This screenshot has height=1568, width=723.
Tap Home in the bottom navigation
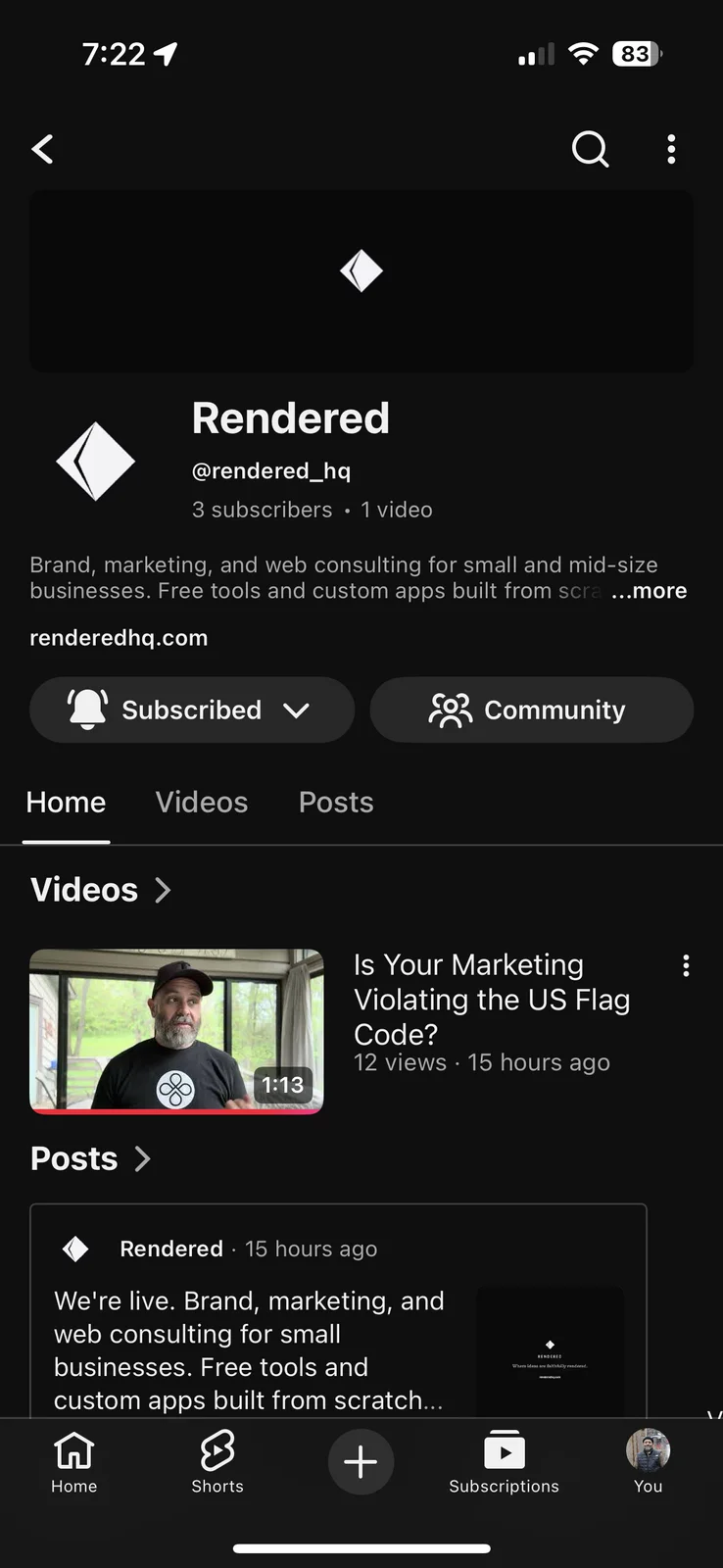73,1462
